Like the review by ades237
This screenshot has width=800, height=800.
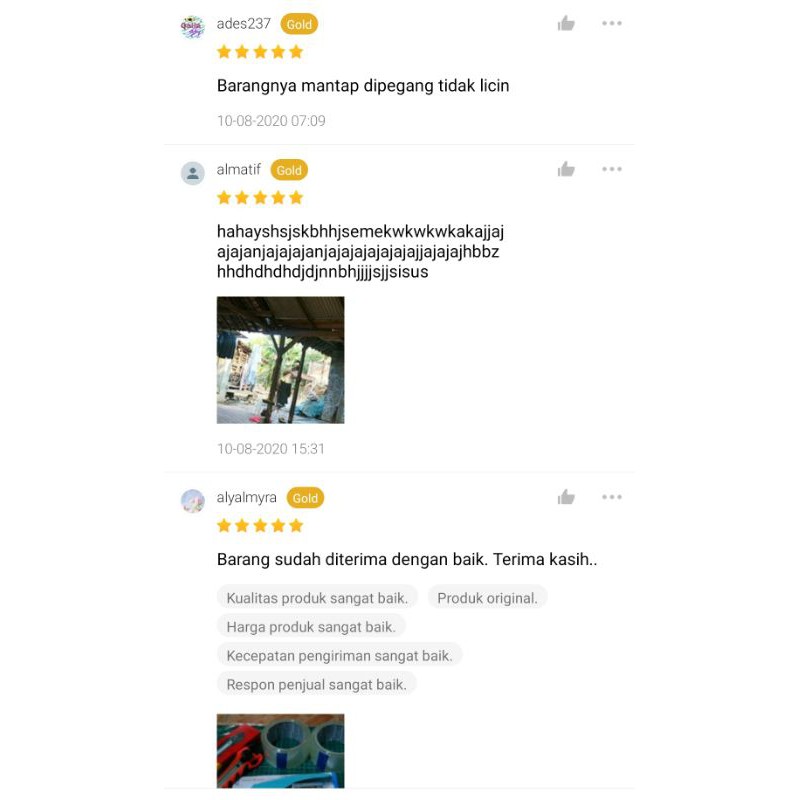point(566,23)
